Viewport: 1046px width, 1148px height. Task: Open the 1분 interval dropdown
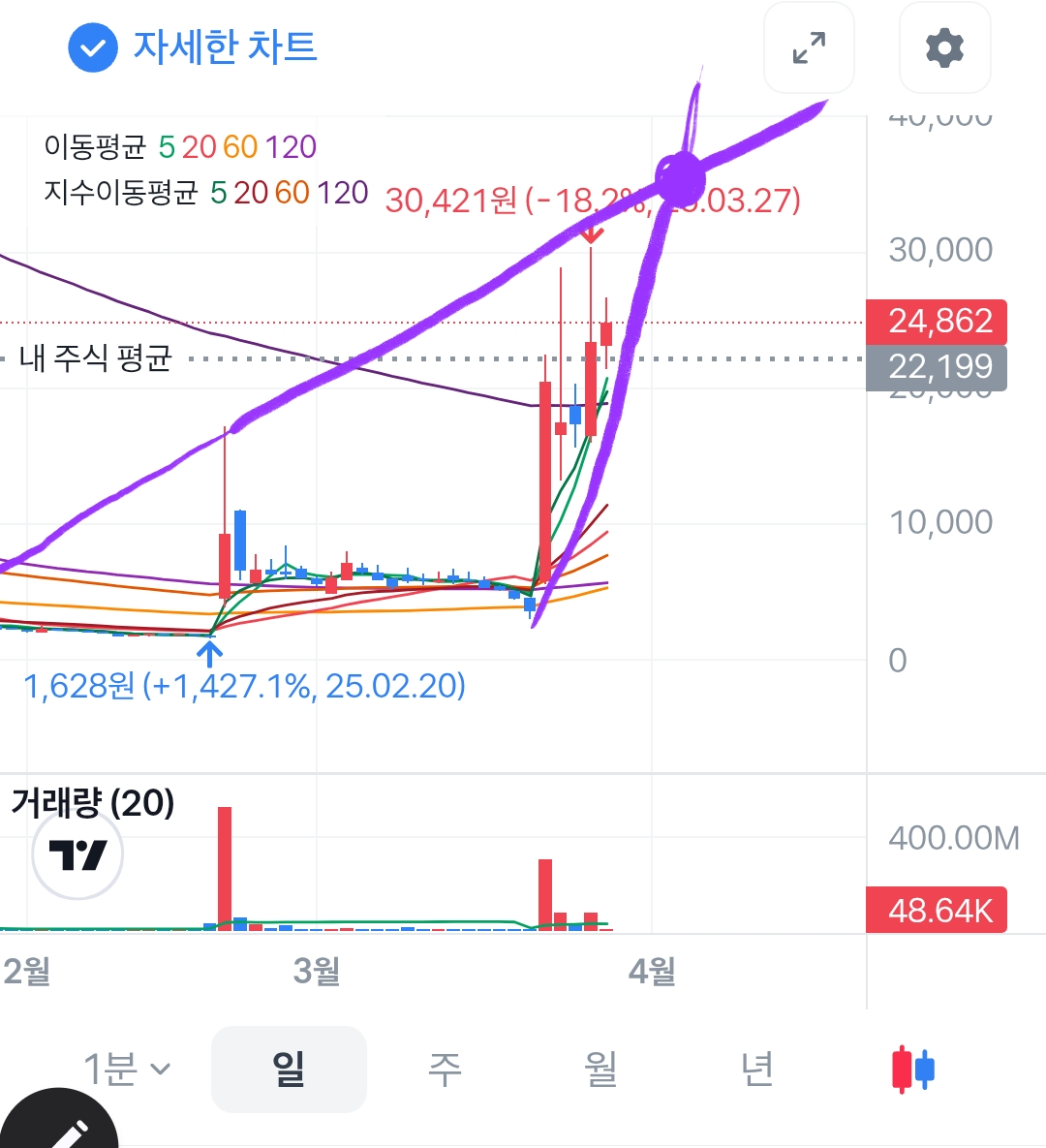[x=127, y=1070]
